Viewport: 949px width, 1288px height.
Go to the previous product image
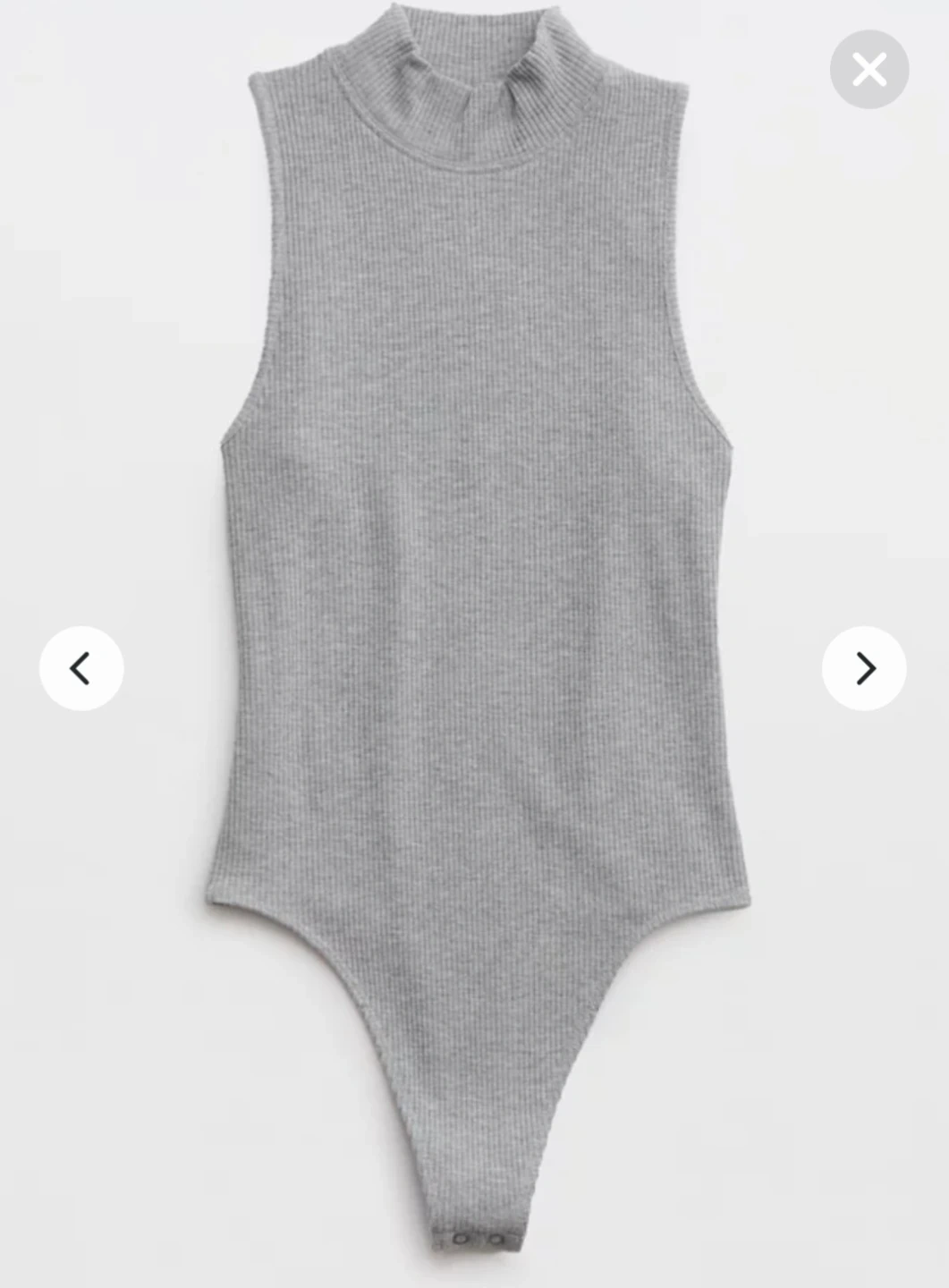(x=81, y=668)
